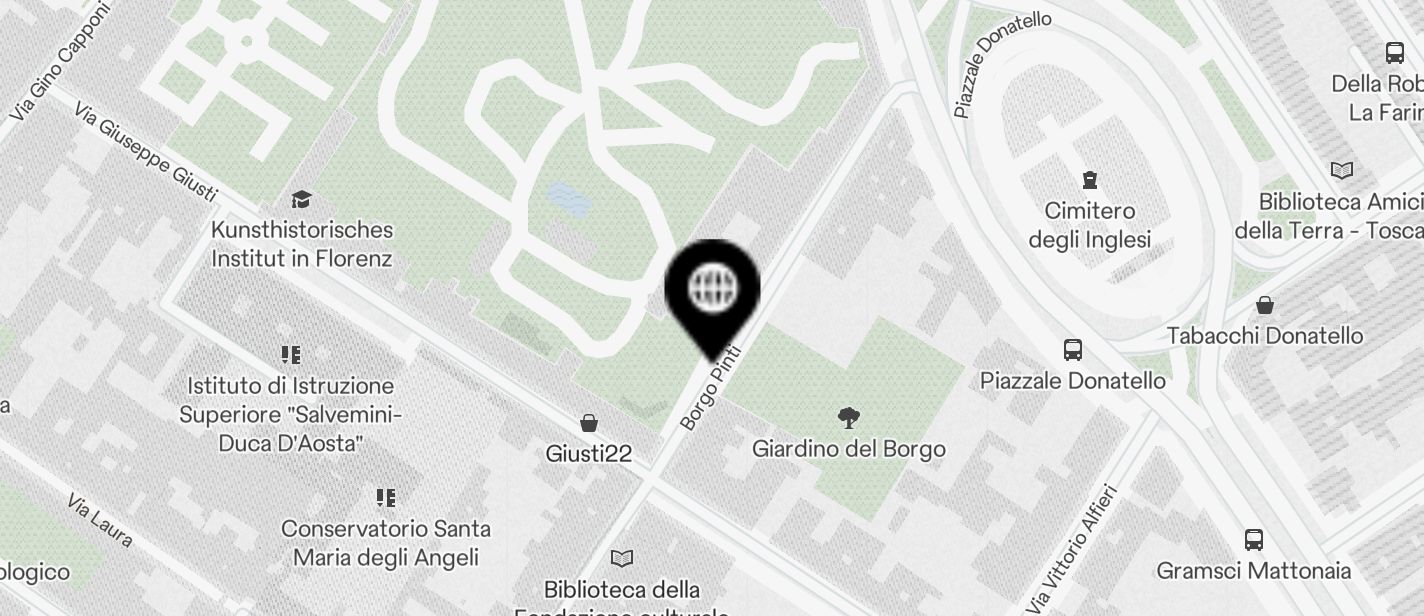
Task: Select the Piazzale Donatello bus stop
Action: pyautogui.click(x=1073, y=350)
